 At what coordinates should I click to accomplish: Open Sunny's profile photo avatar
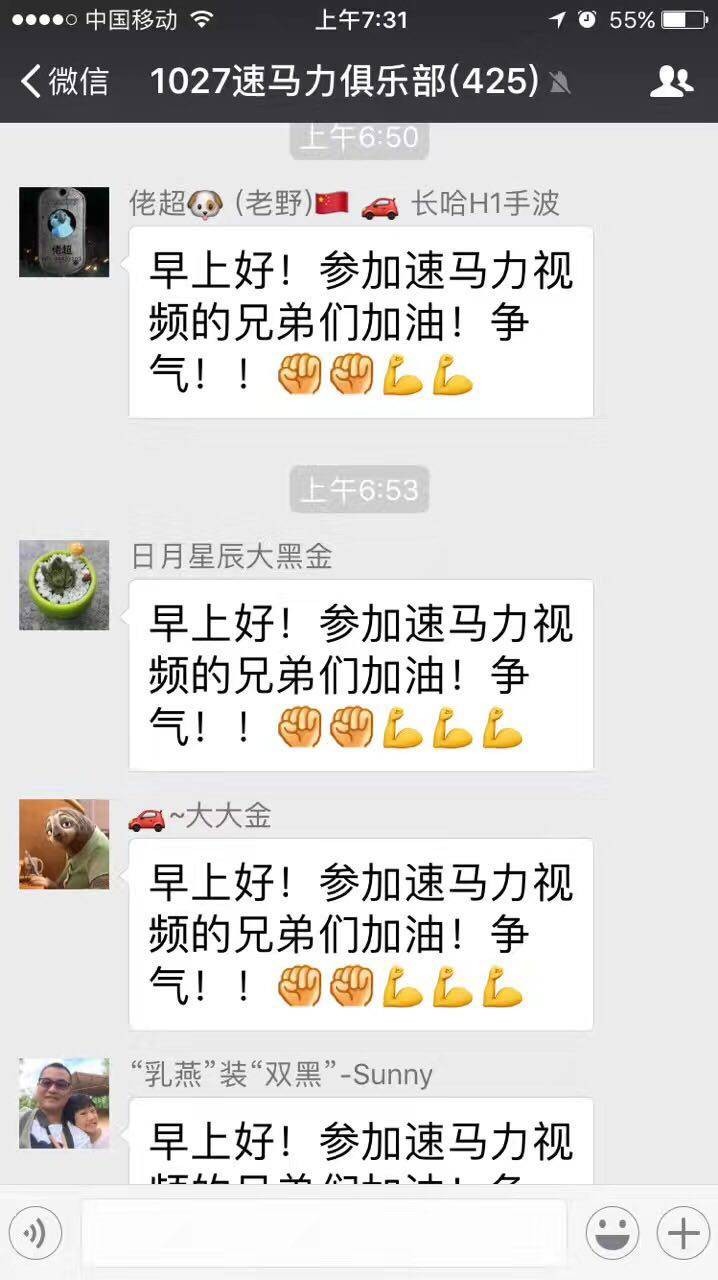[x=64, y=1103]
